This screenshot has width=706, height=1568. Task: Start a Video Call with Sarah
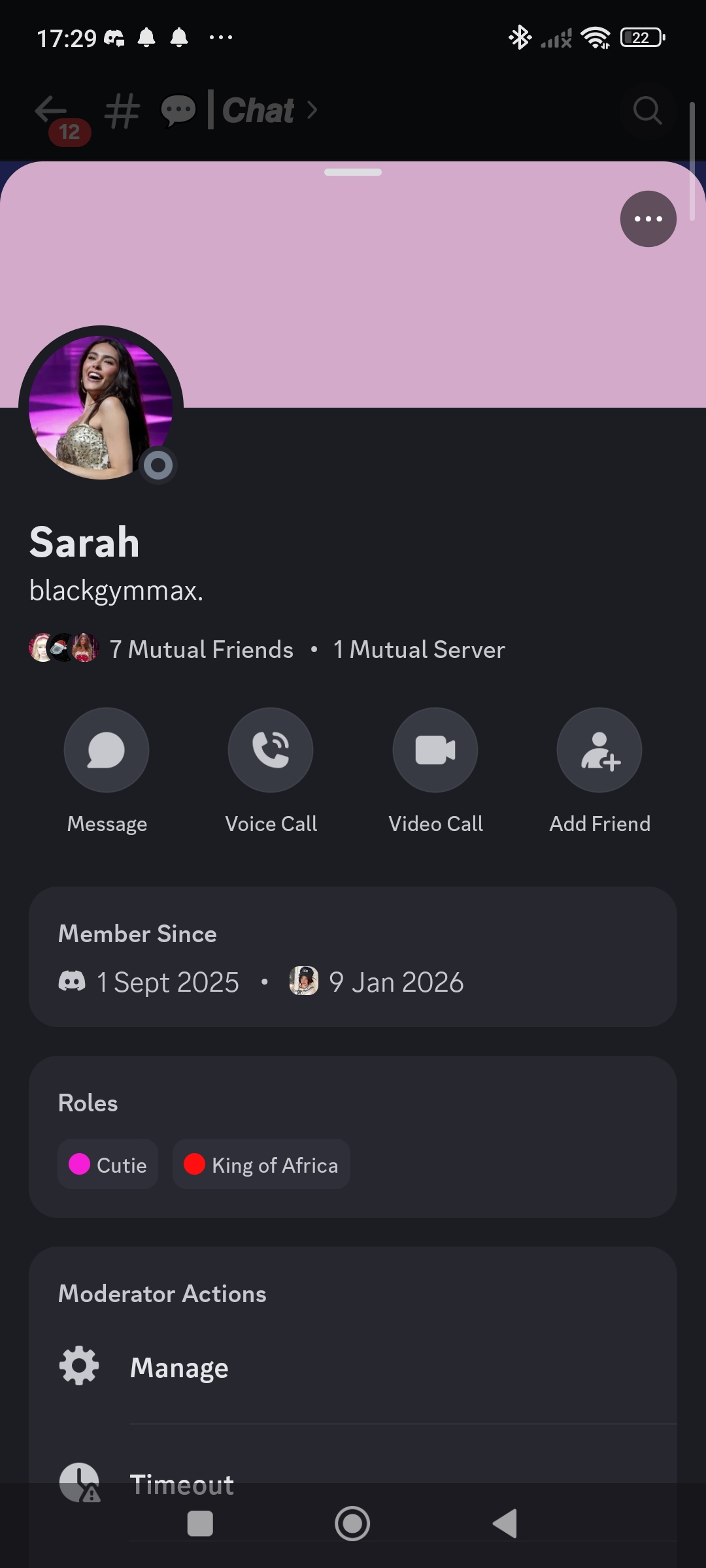pos(435,750)
